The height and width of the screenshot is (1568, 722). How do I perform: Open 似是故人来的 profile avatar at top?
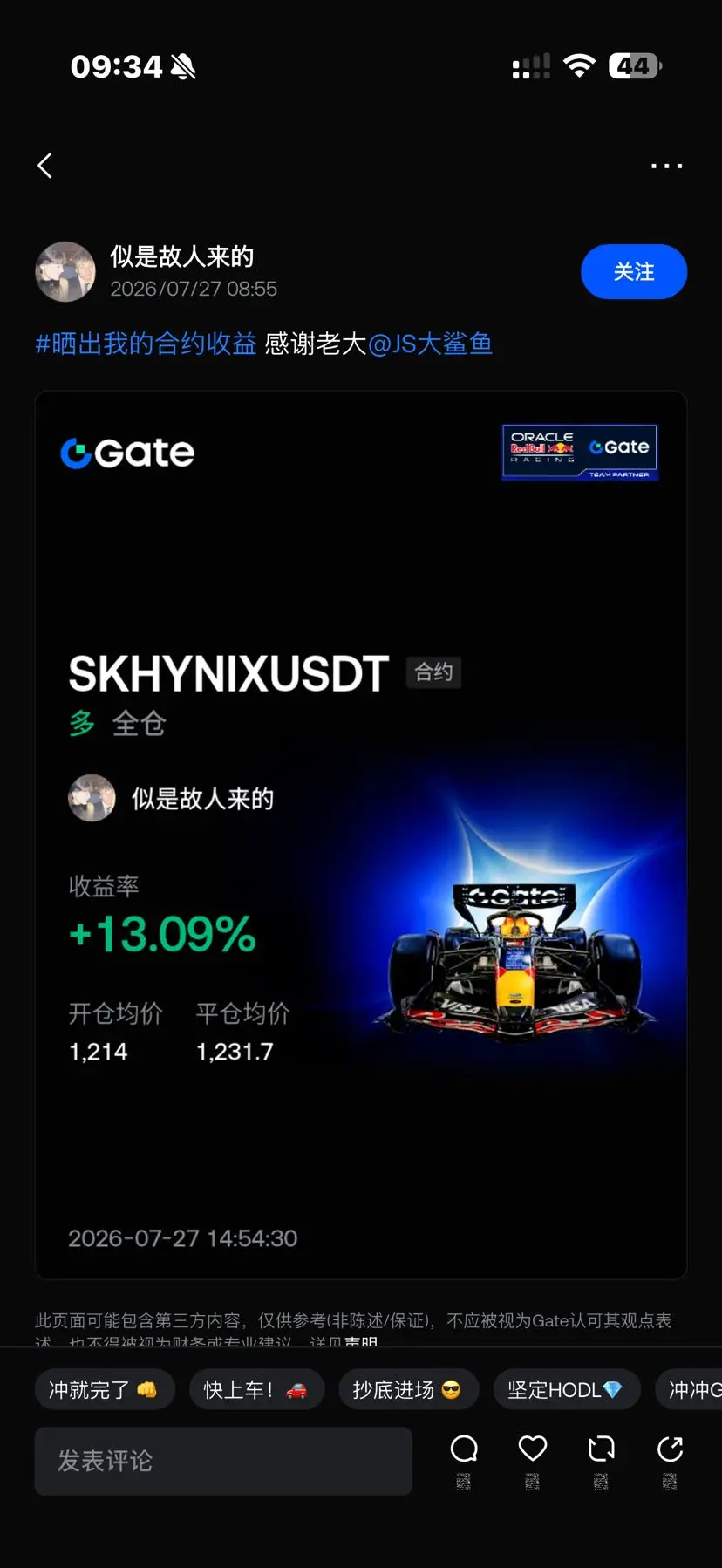coord(65,272)
